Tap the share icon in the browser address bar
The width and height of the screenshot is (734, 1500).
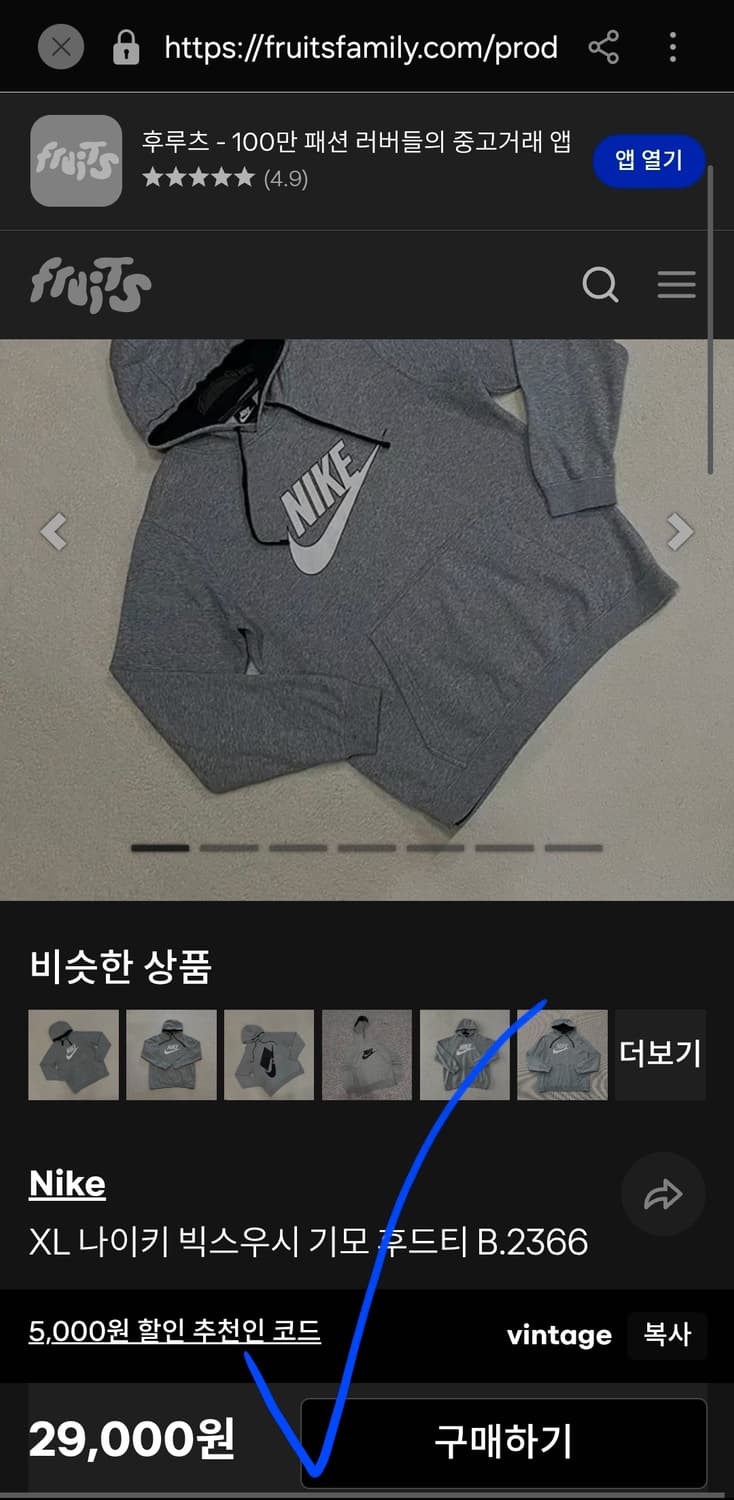click(x=604, y=47)
